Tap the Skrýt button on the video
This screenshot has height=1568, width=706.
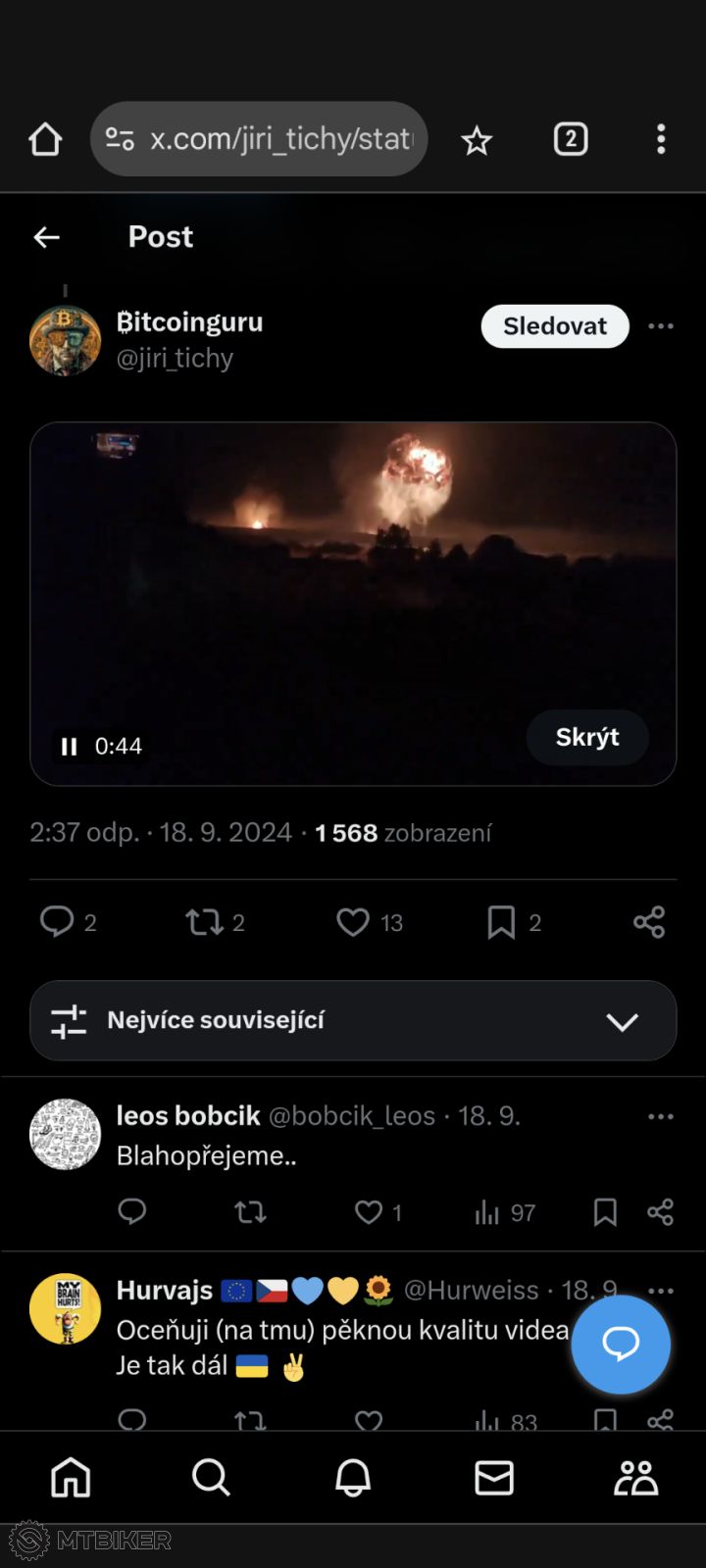pos(586,737)
